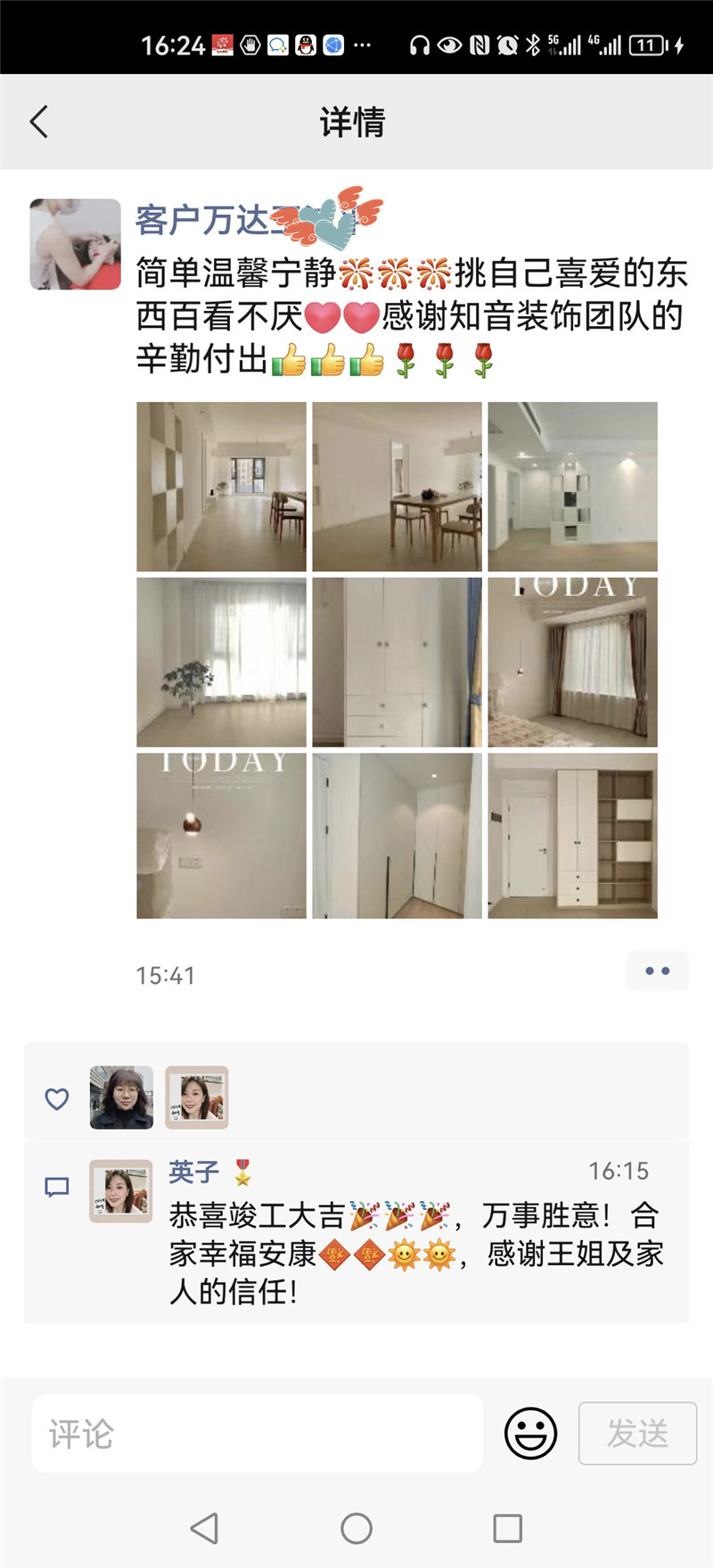Open the 客户万达 profile name link
This screenshot has width=713, height=1568.
click(x=203, y=219)
